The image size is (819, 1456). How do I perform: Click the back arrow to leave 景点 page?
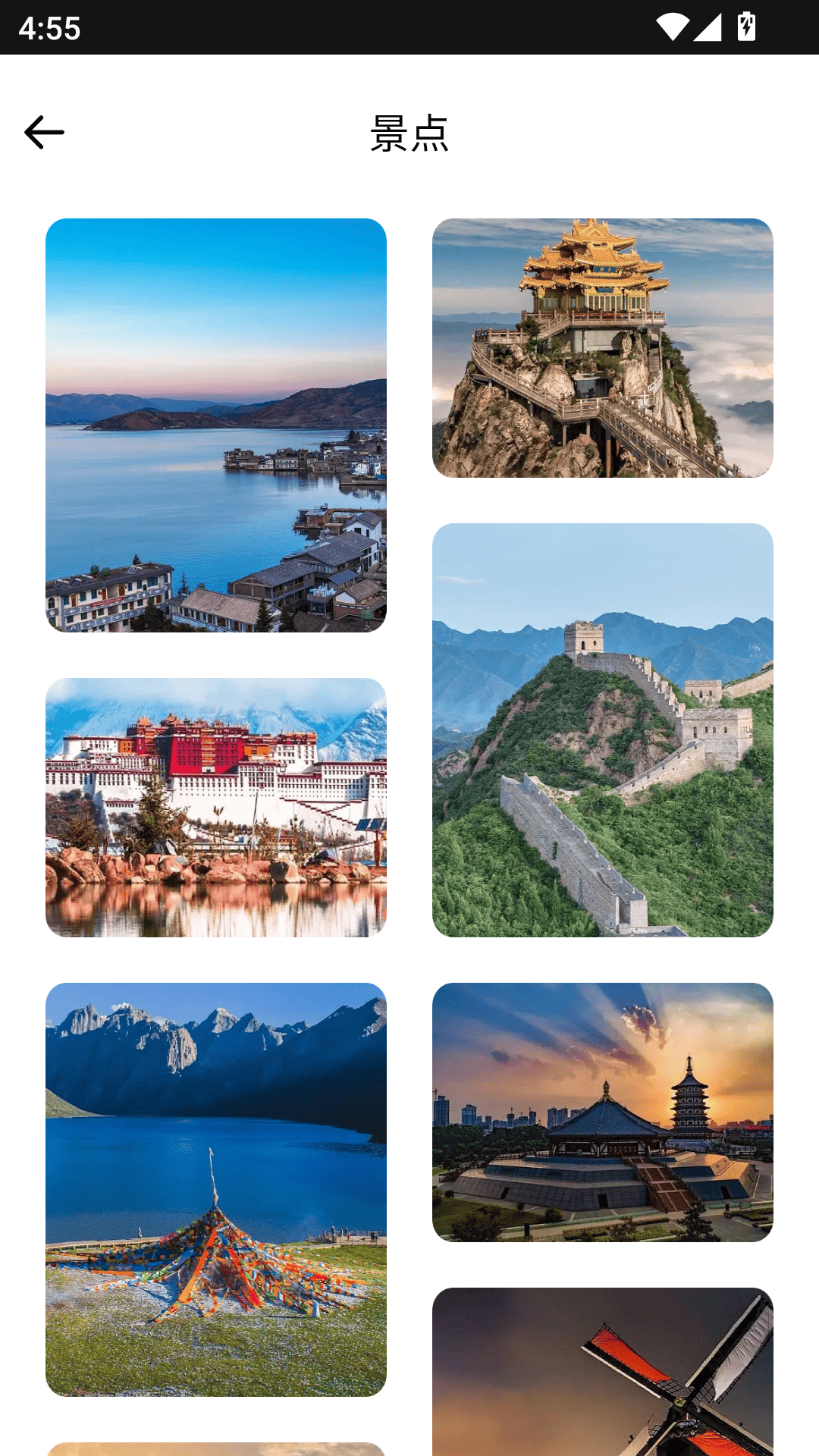pos(43,133)
